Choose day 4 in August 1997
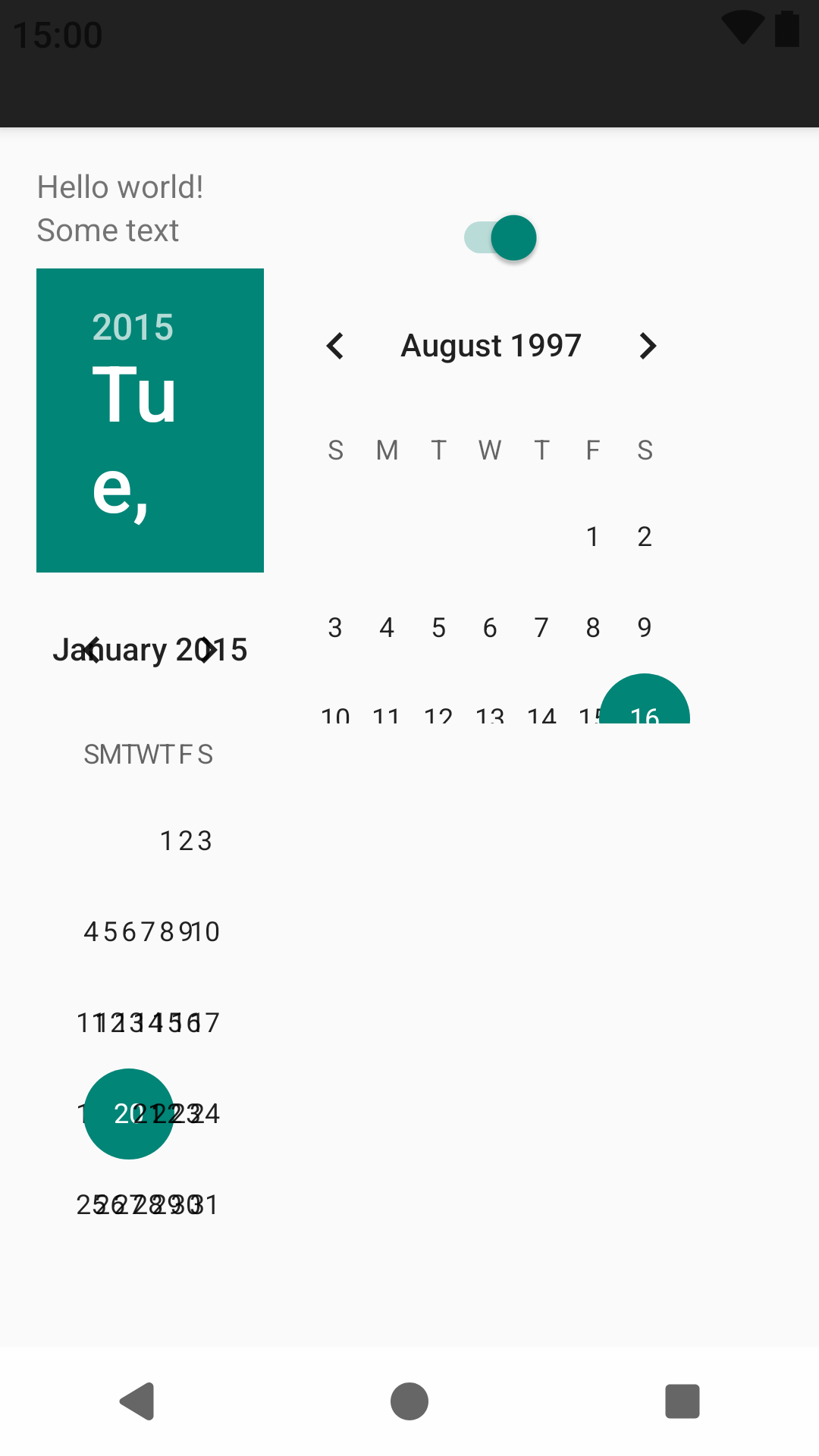Screen dimensions: 819x1456 [387, 628]
